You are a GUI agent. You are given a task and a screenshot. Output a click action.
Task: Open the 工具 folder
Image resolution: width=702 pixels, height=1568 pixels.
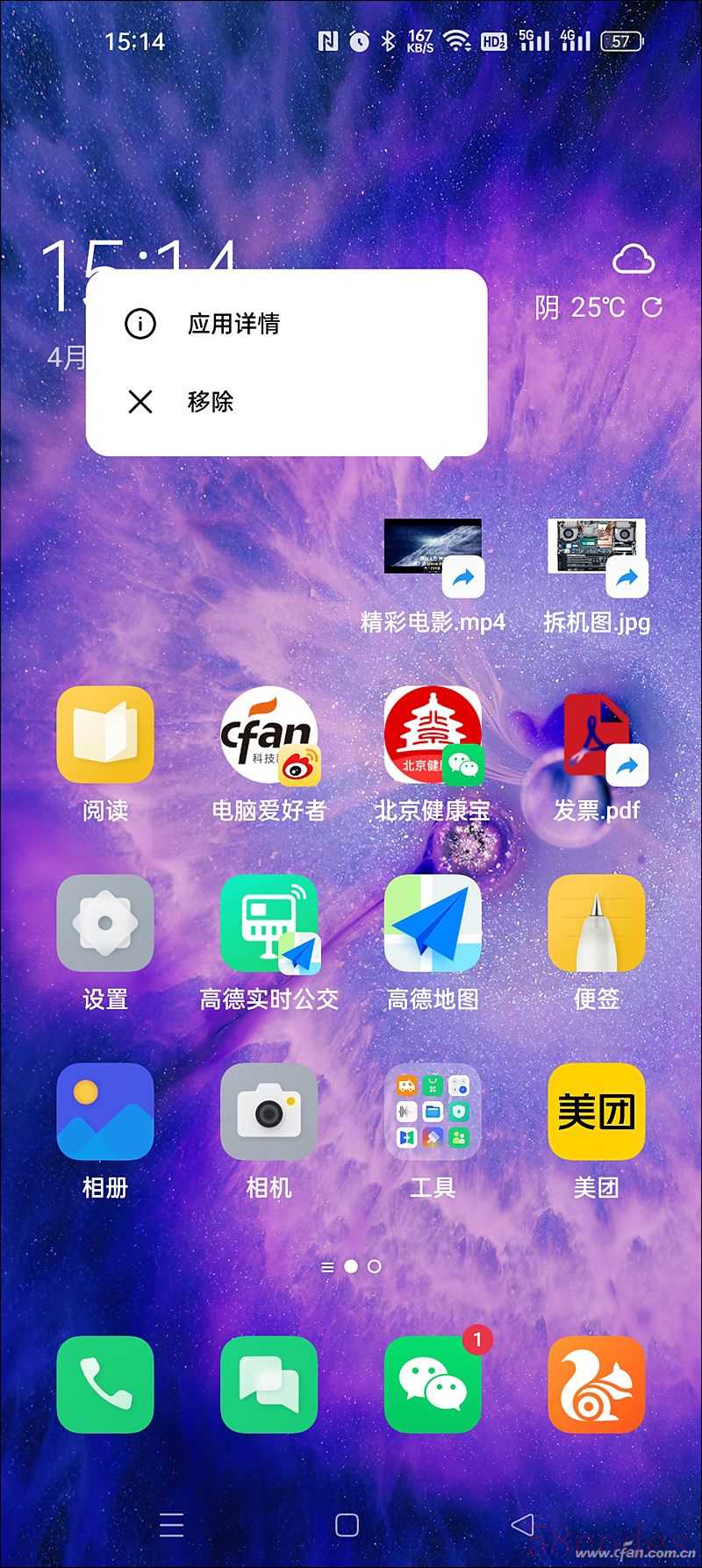(x=433, y=1112)
